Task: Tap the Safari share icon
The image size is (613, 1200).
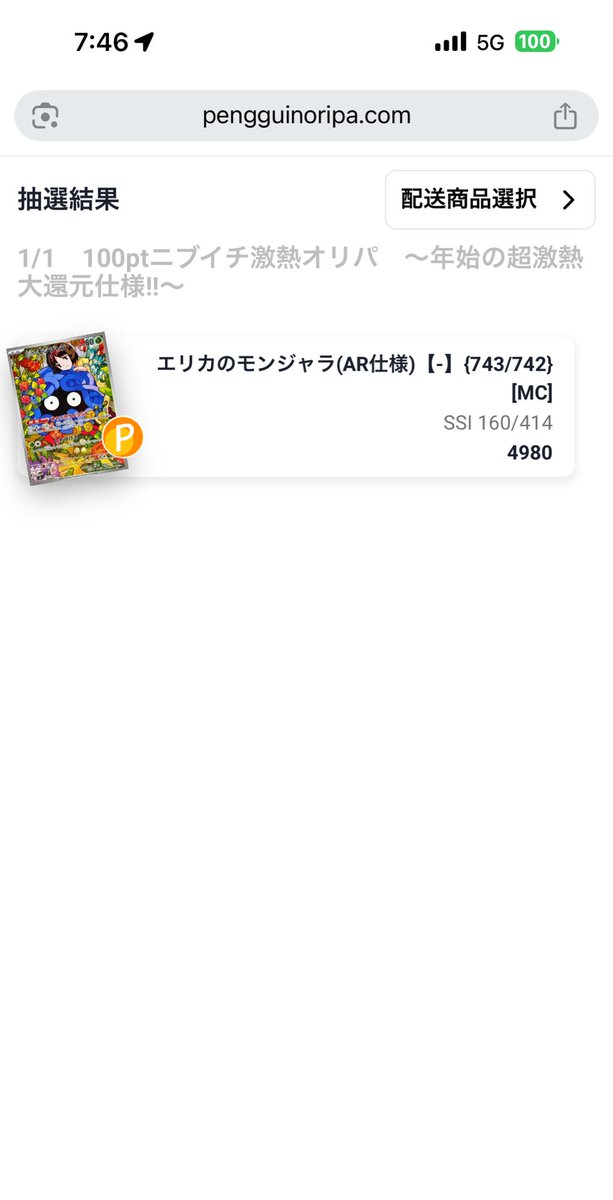Action: pos(565,116)
